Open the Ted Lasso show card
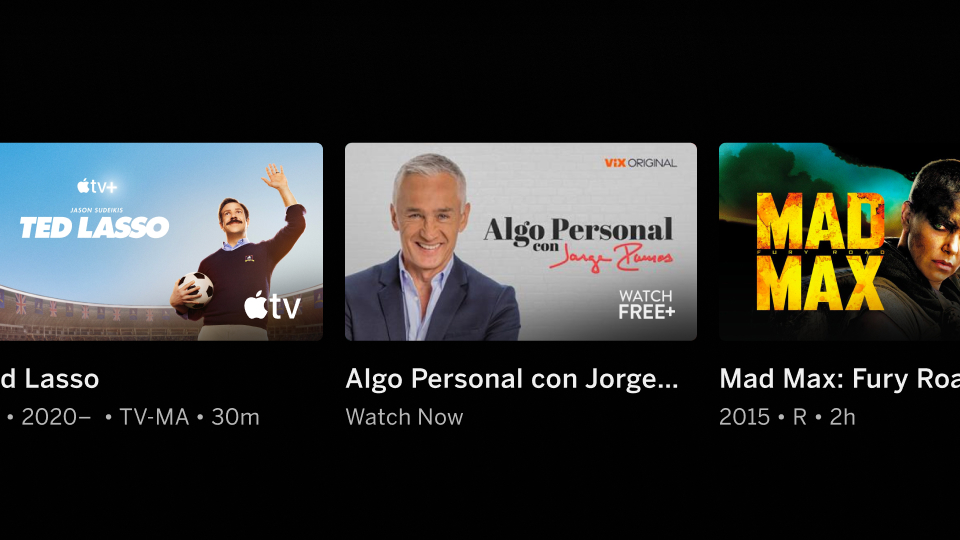The image size is (960, 540). tap(160, 242)
